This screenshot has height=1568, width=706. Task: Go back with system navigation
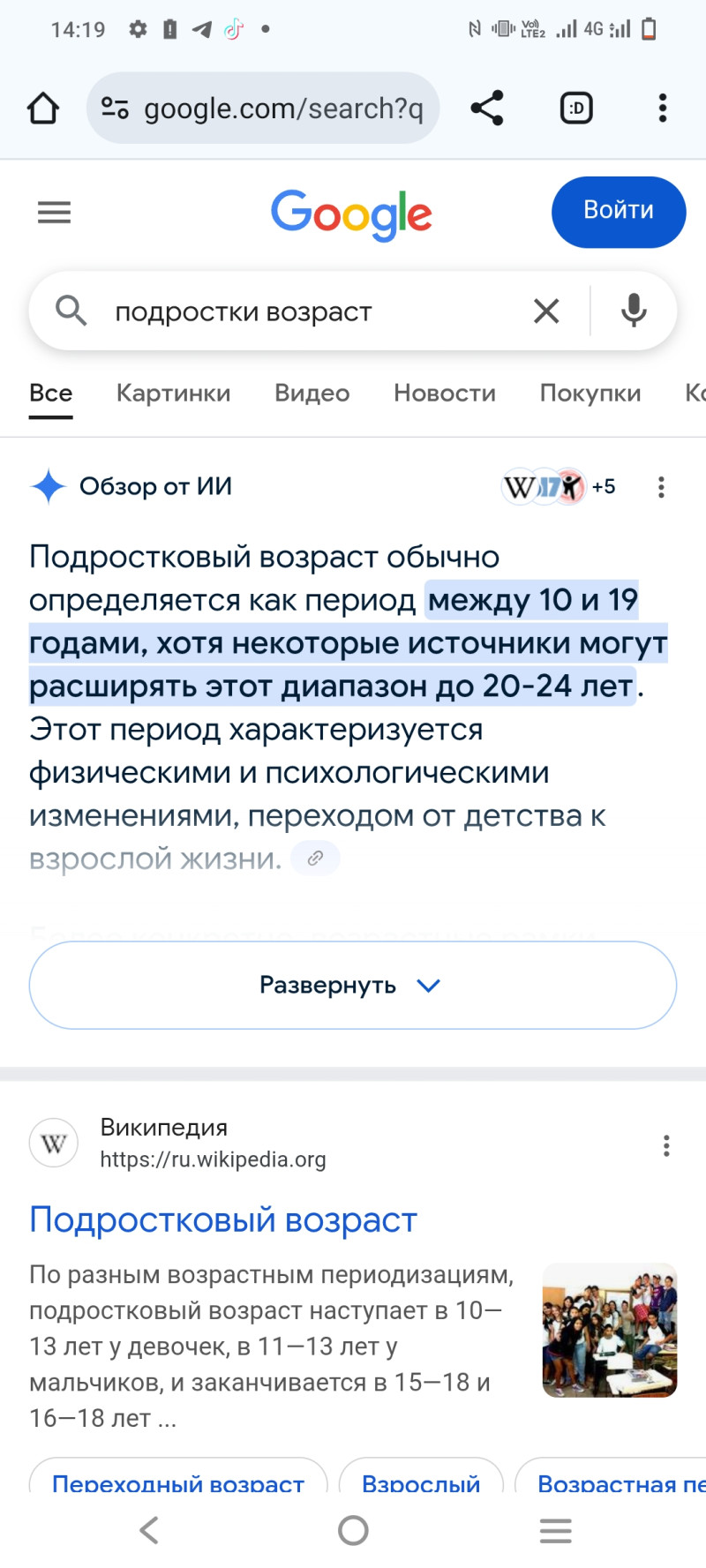(x=149, y=1530)
